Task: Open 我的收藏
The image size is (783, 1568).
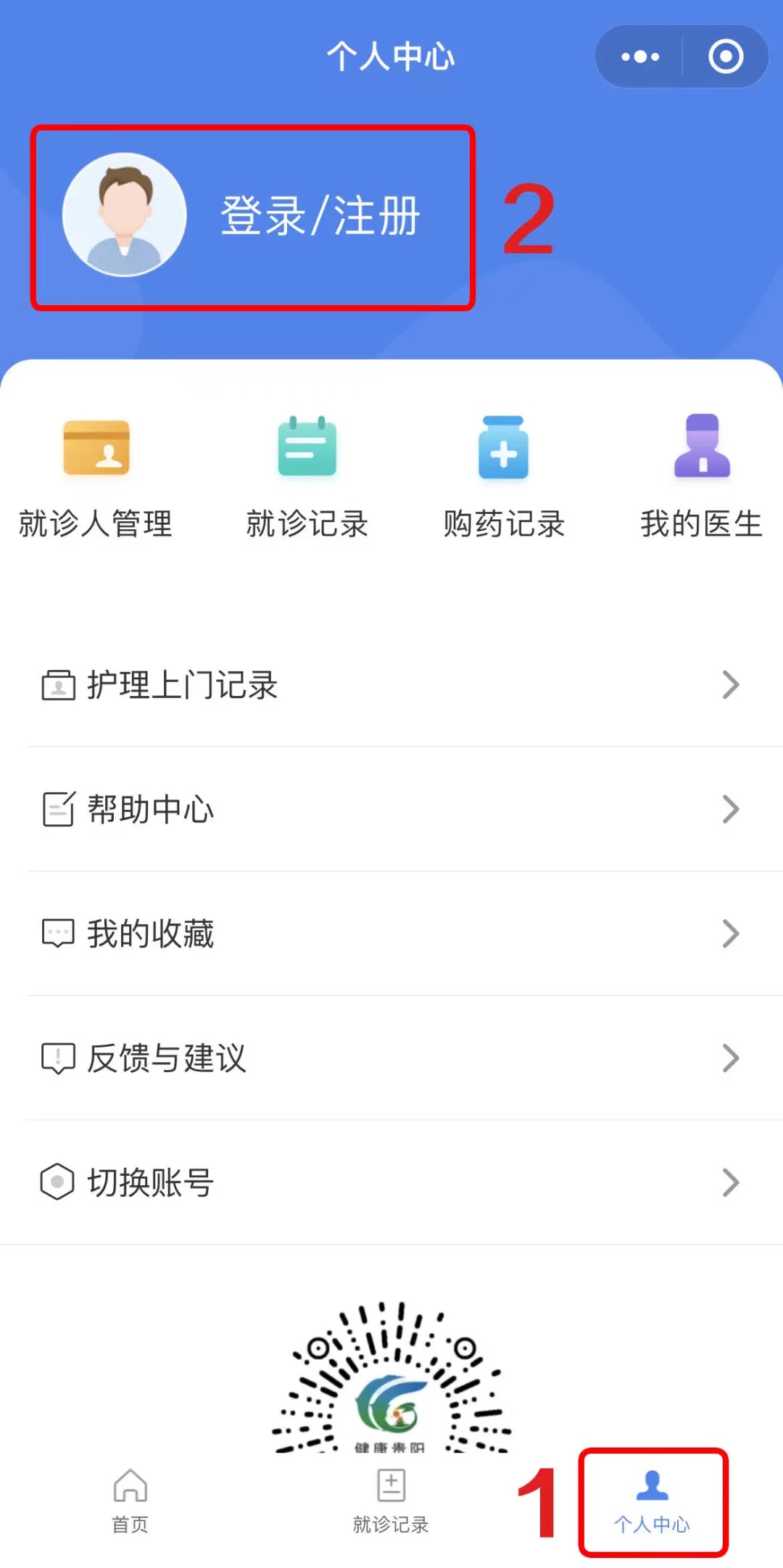Action: tap(391, 934)
